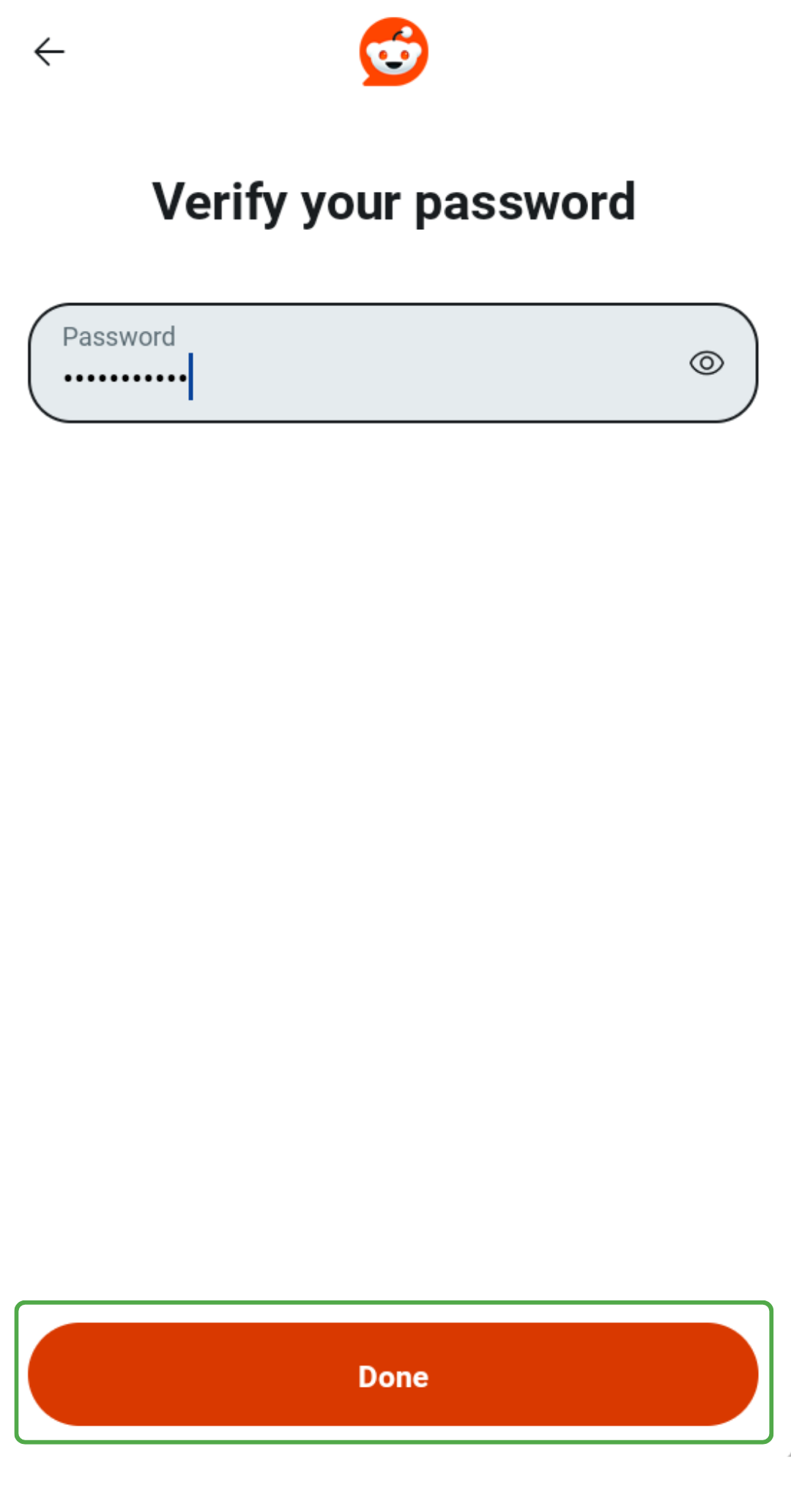791x1512 pixels.
Task: Go back using the arrow icon
Action: tap(49, 52)
